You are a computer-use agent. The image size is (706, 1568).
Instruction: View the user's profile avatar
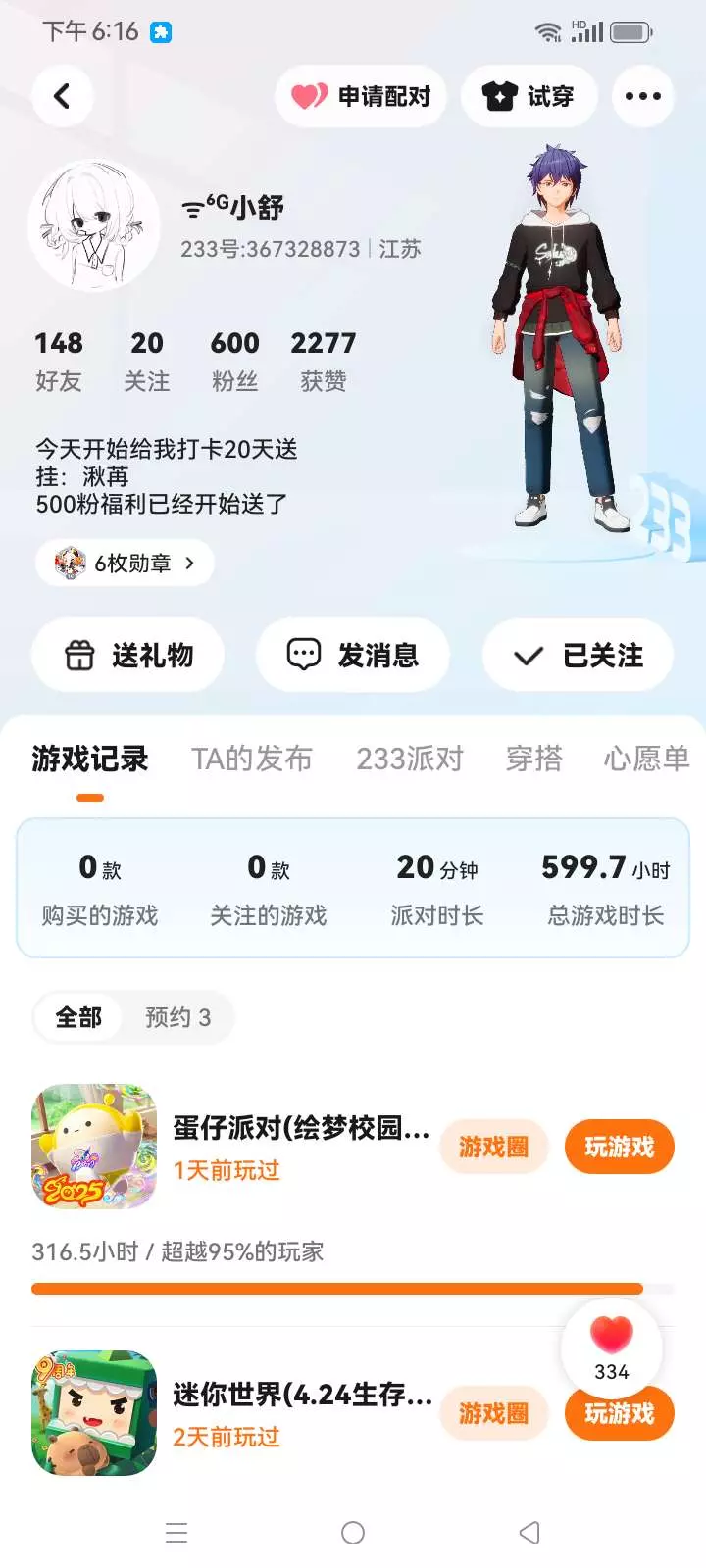coord(94,226)
